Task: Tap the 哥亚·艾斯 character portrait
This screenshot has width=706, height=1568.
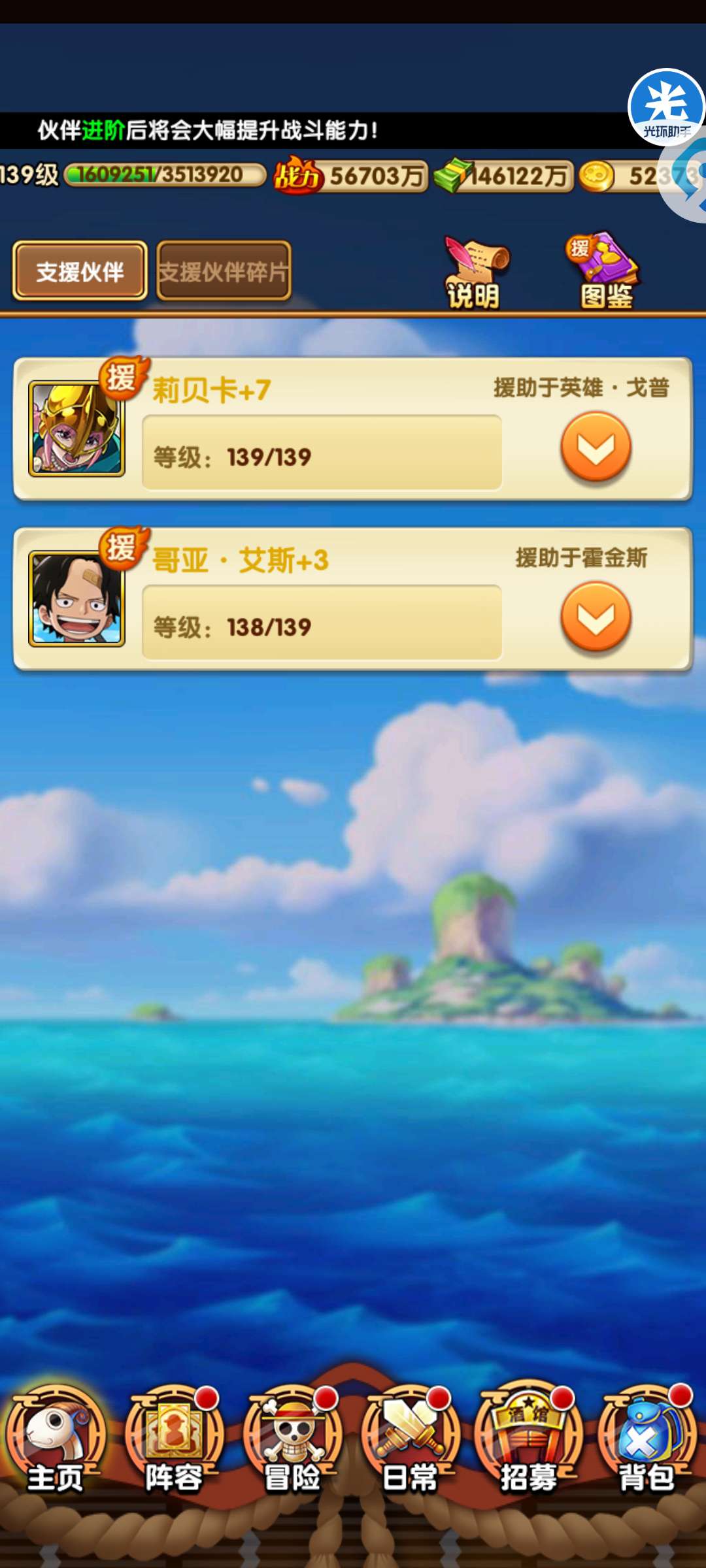Action: tap(76, 598)
